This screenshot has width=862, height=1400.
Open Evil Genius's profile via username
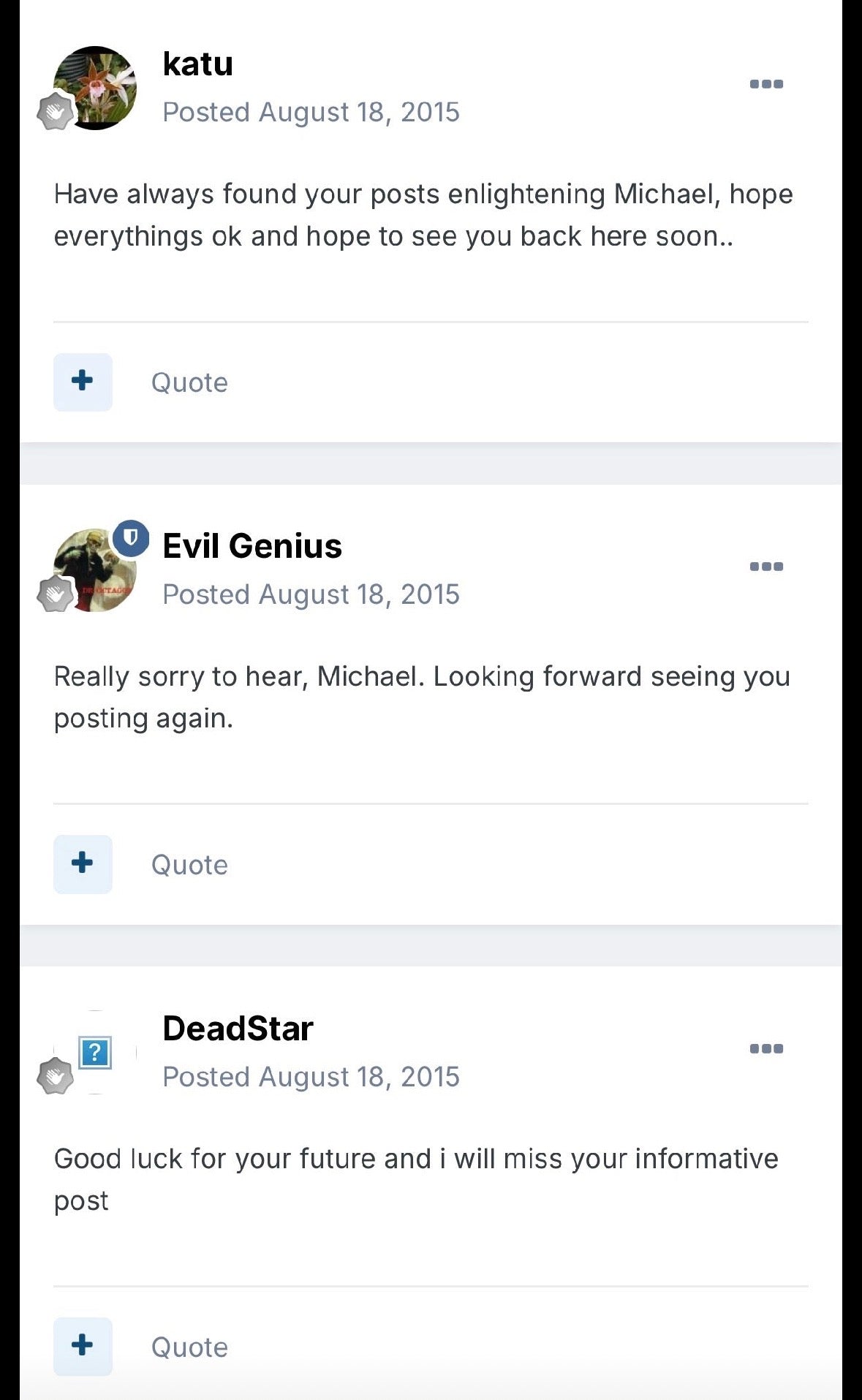tap(252, 546)
